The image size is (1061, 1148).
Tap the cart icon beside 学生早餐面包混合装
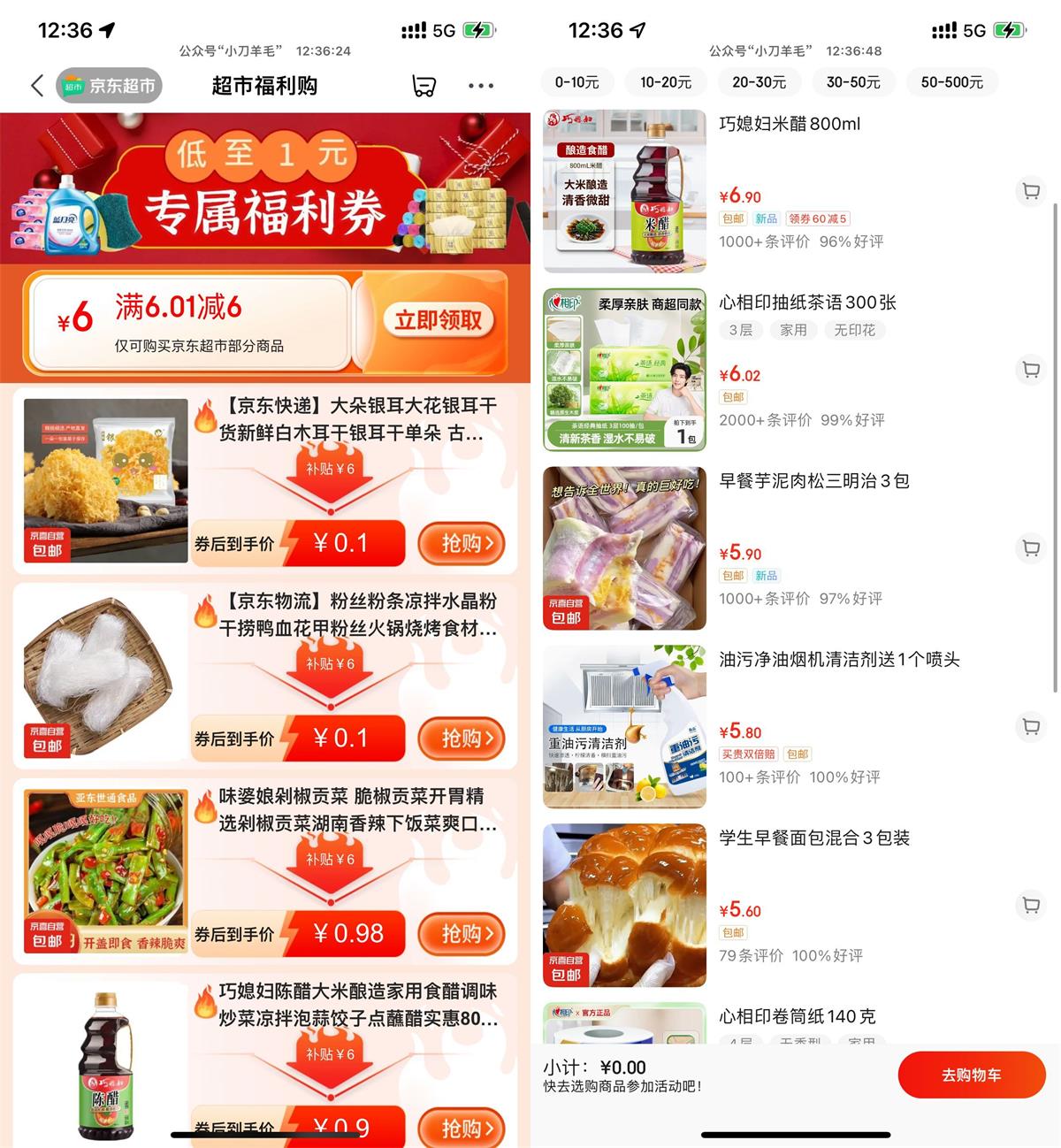click(1030, 906)
